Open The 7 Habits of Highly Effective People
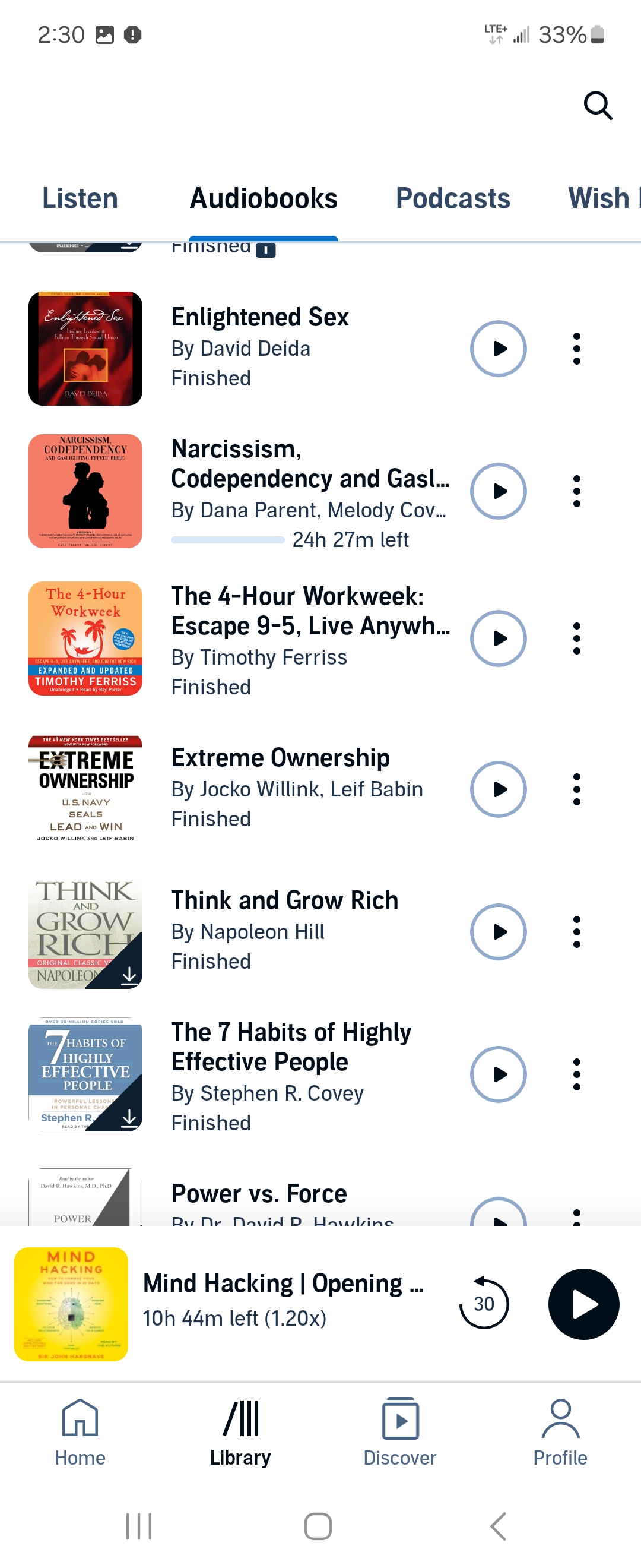This screenshot has height=1568, width=641. click(291, 1047)
